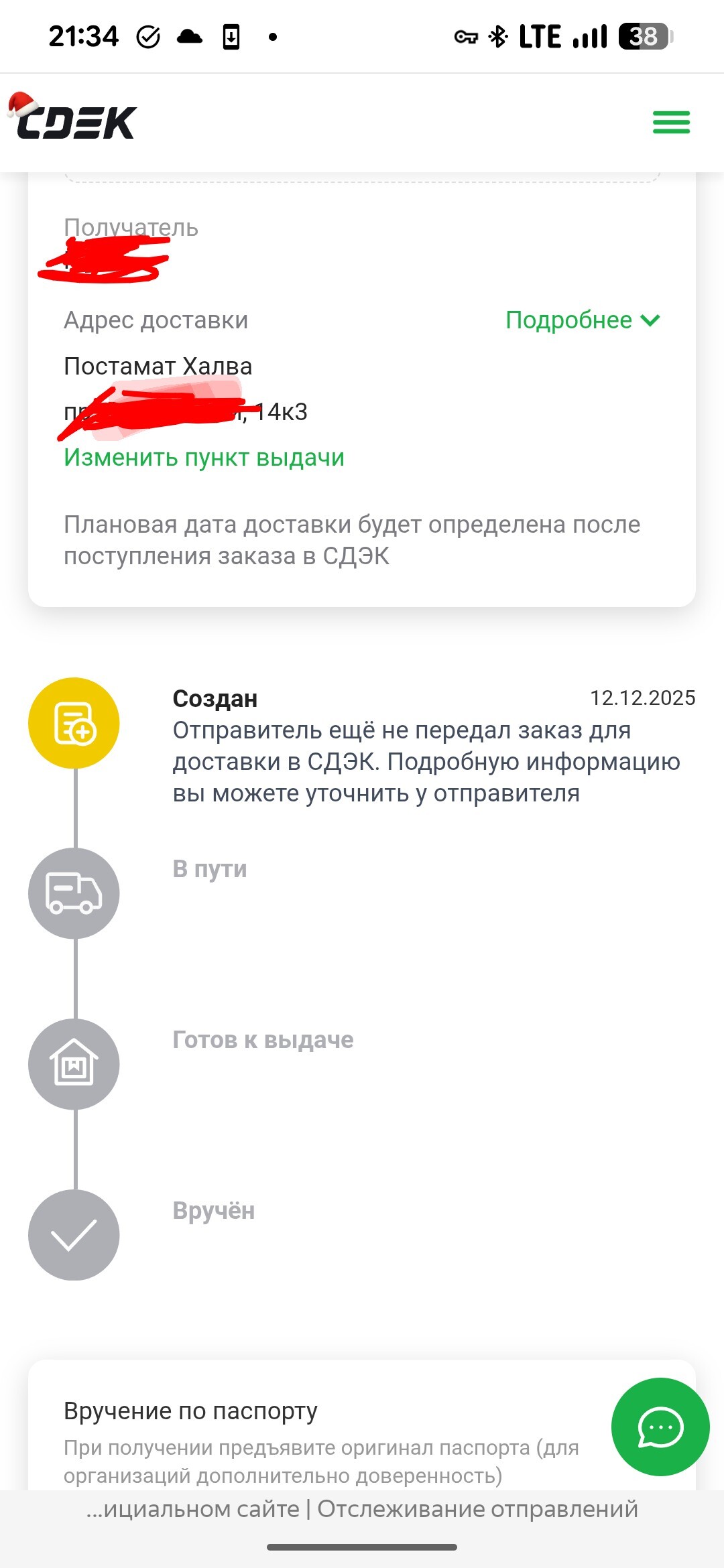Open the support chat bubble button
724x1568 pixels.
(660, 1427)
